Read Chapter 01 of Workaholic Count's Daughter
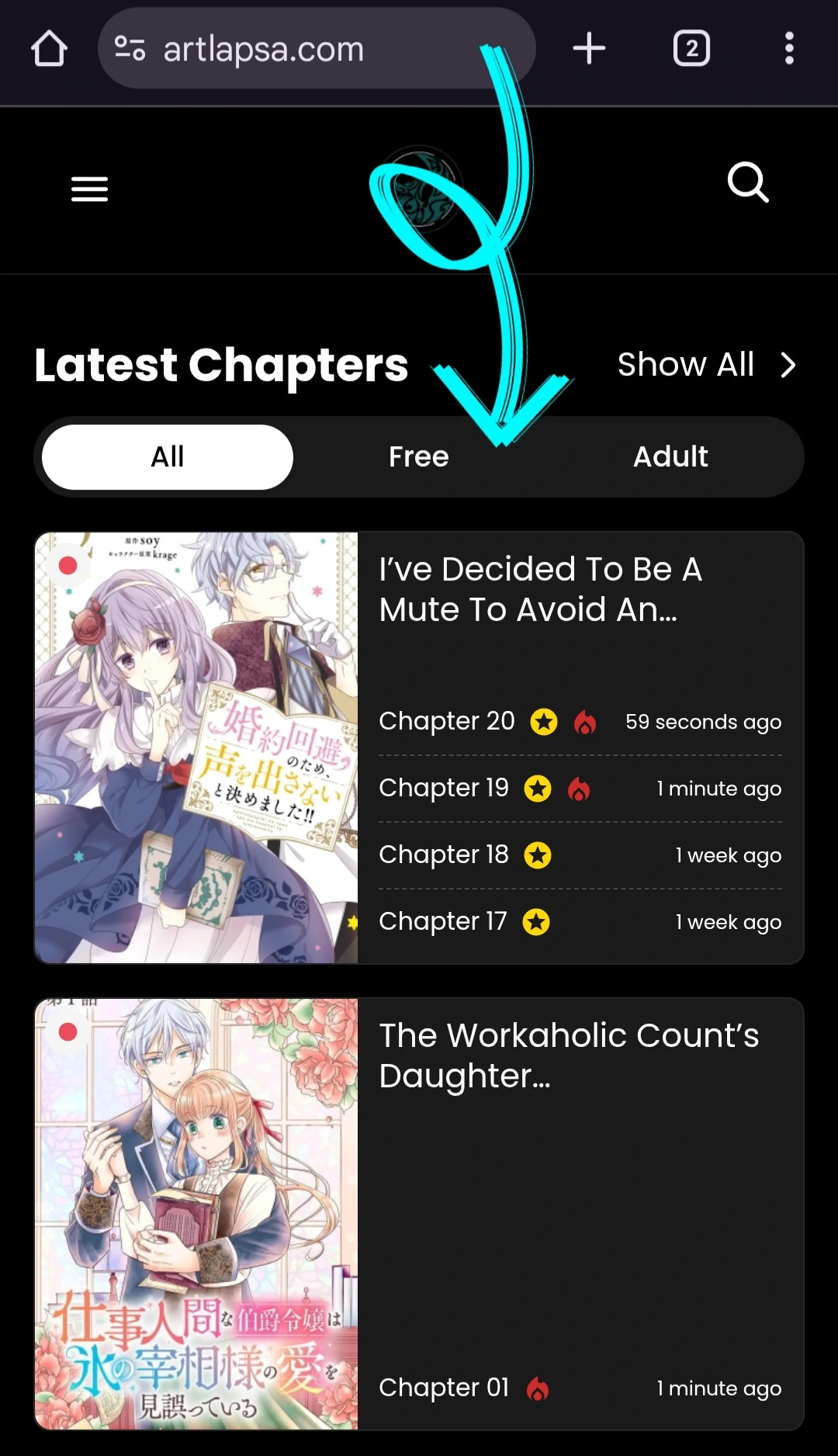This screenshot has width=838, height=1456. point(444,1388)
